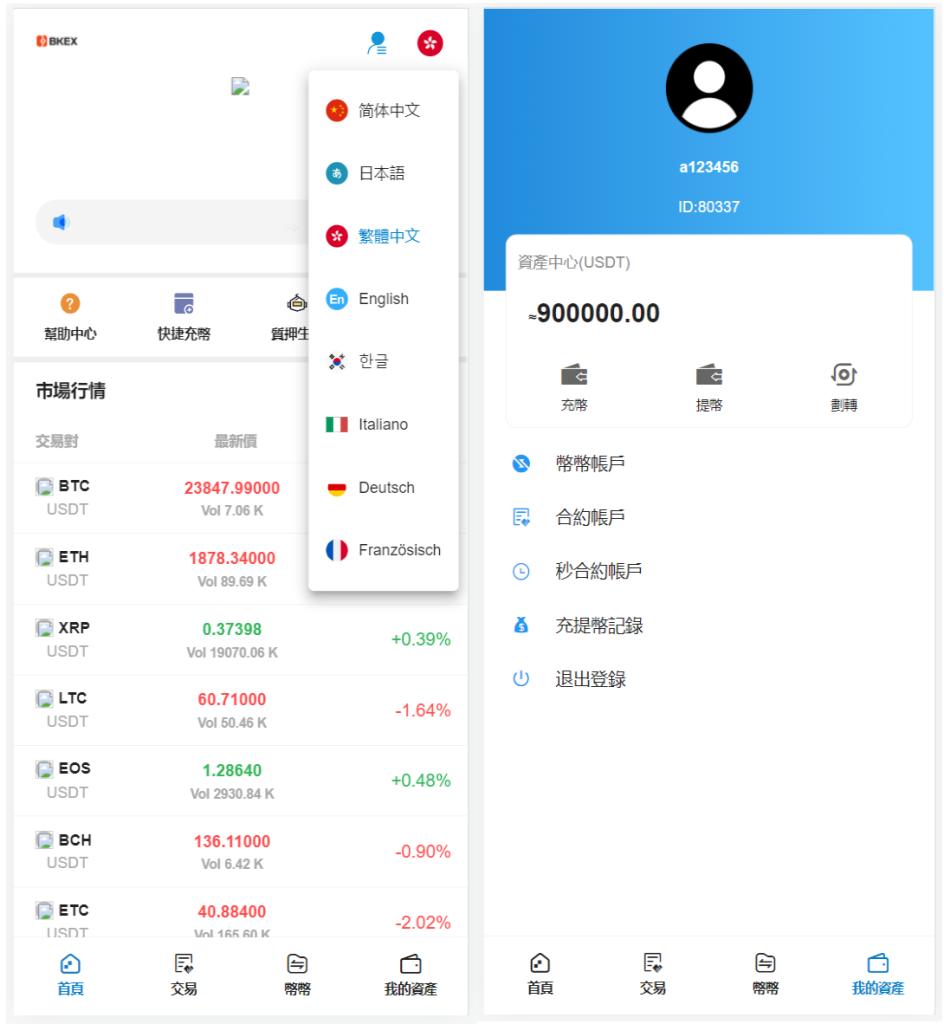Tap the Hong Kong flag language icon
Screen dimensions: 944x1024
click(430, 43)
